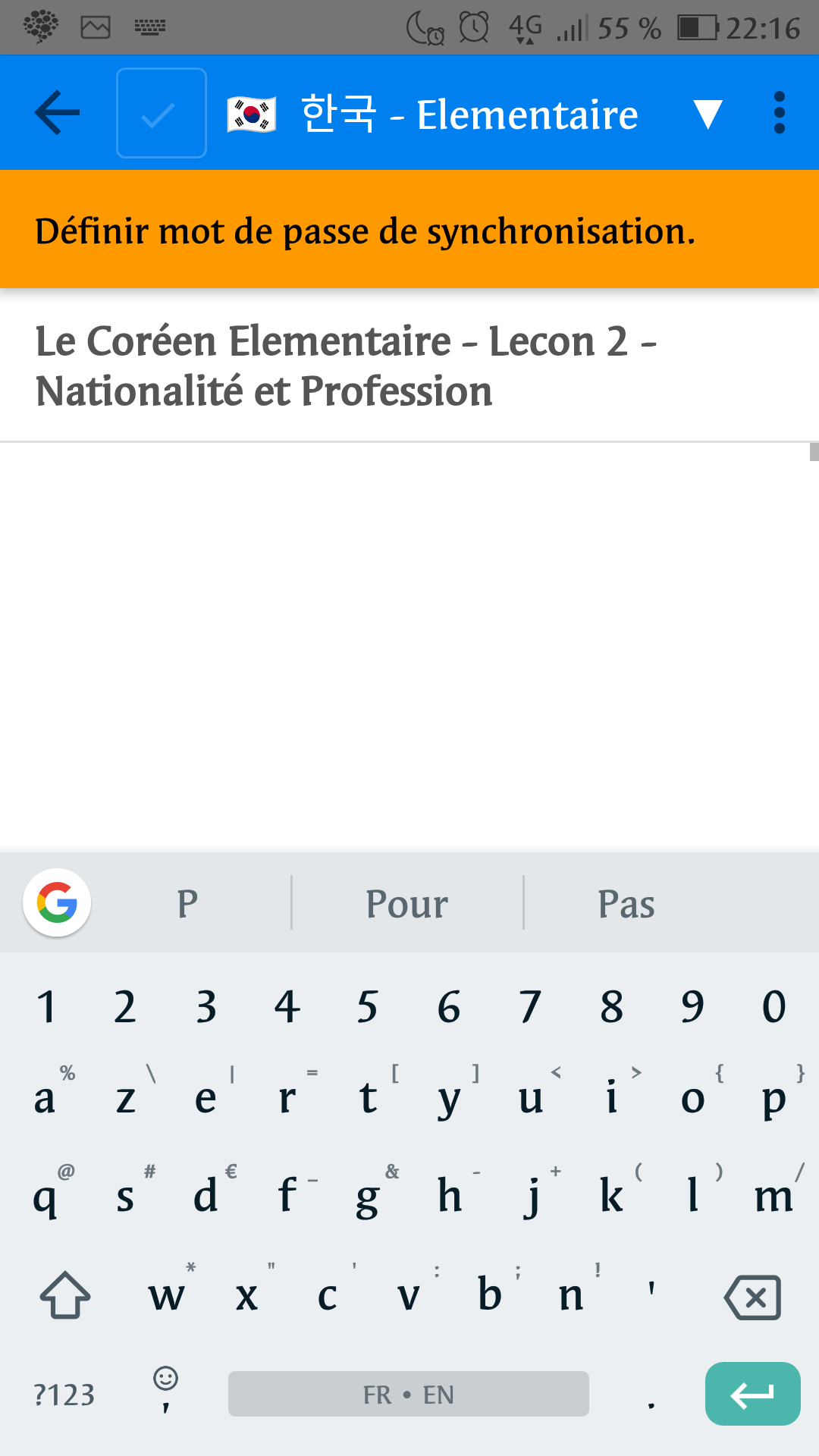Open the deck dropdown next to Elementaire
The height and width of the screenshot is (1456, 819).
click(x=707, y=114)
